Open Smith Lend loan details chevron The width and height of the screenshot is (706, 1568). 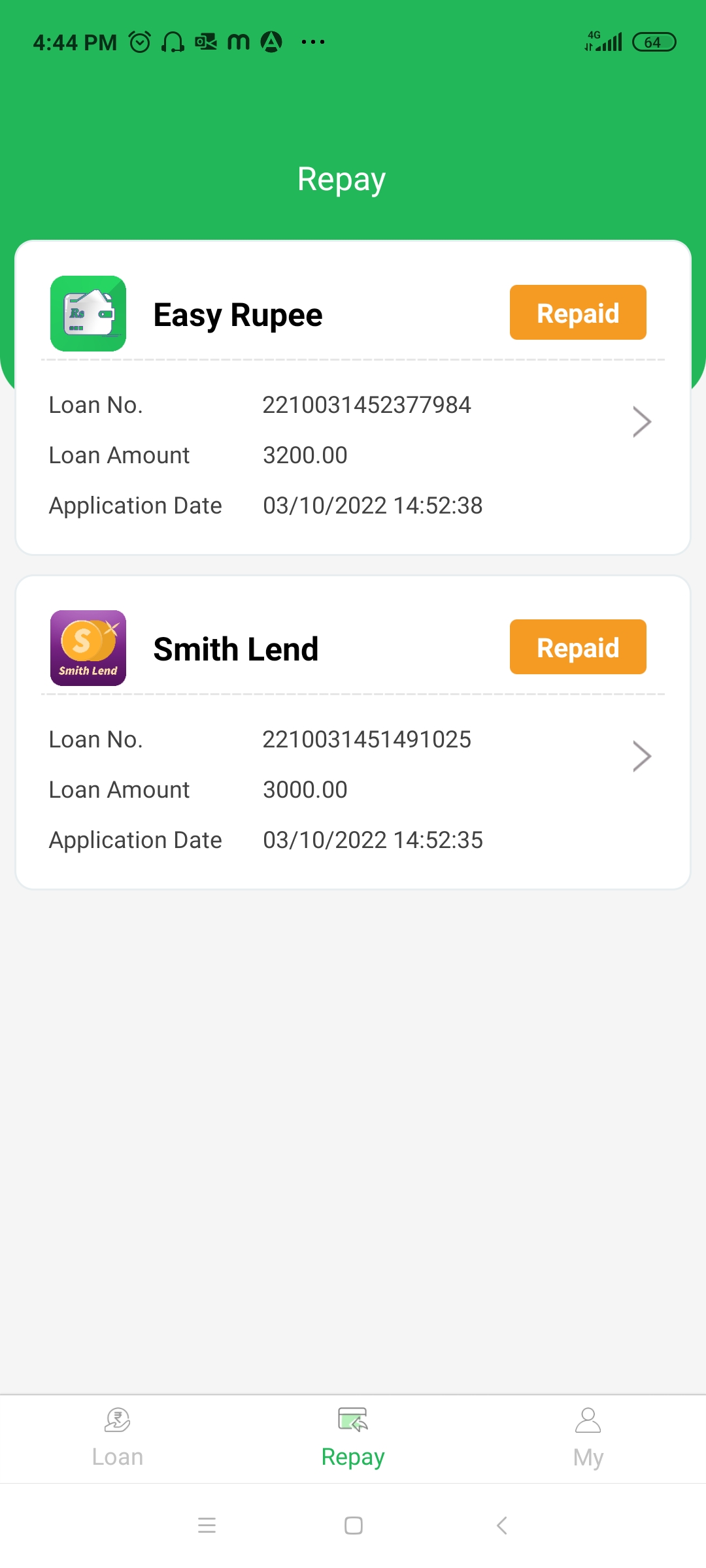(642, 757)
